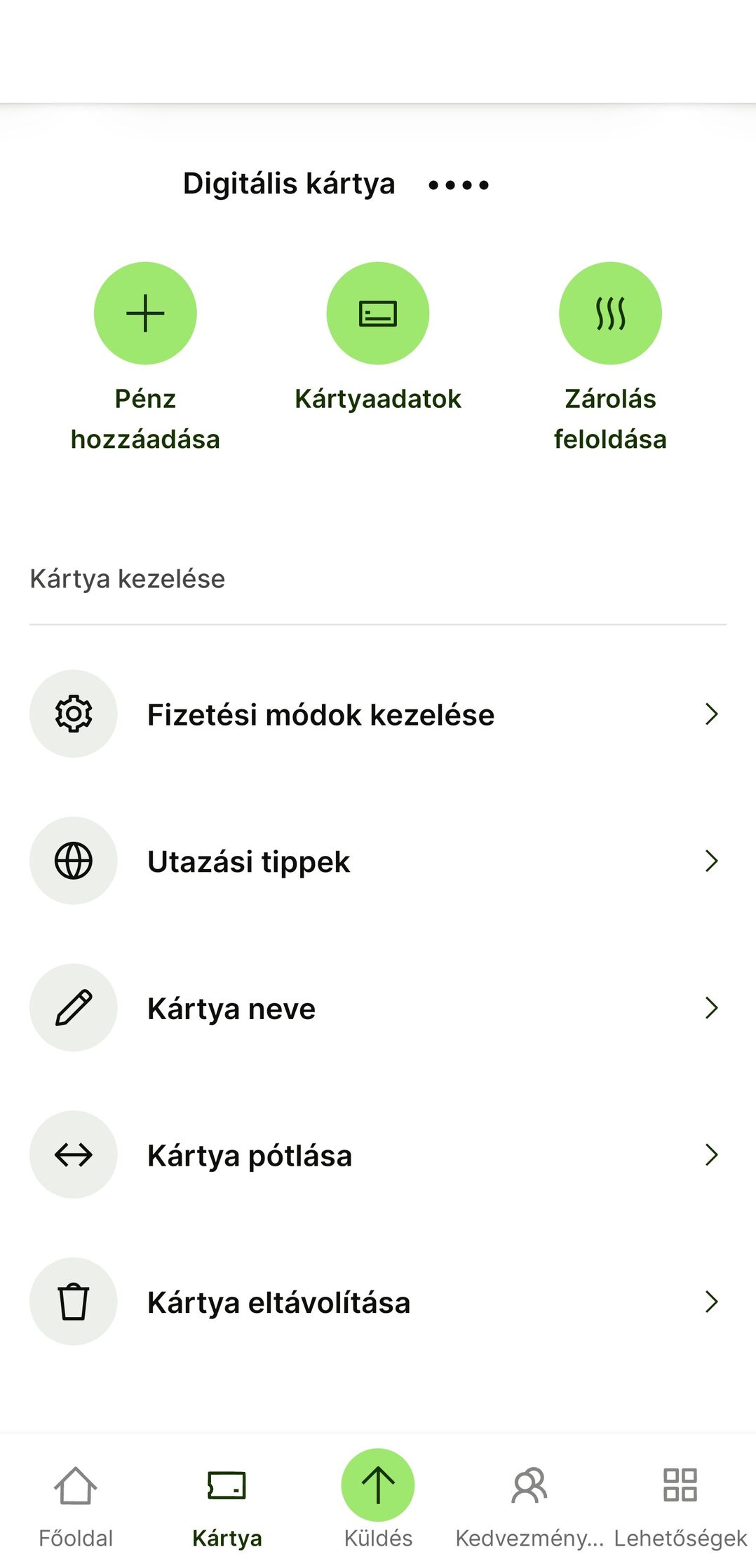Tap the Pénz hozzáadása plus button
The width and height of the screenshot is (756, 1568).
pos(145,313)
